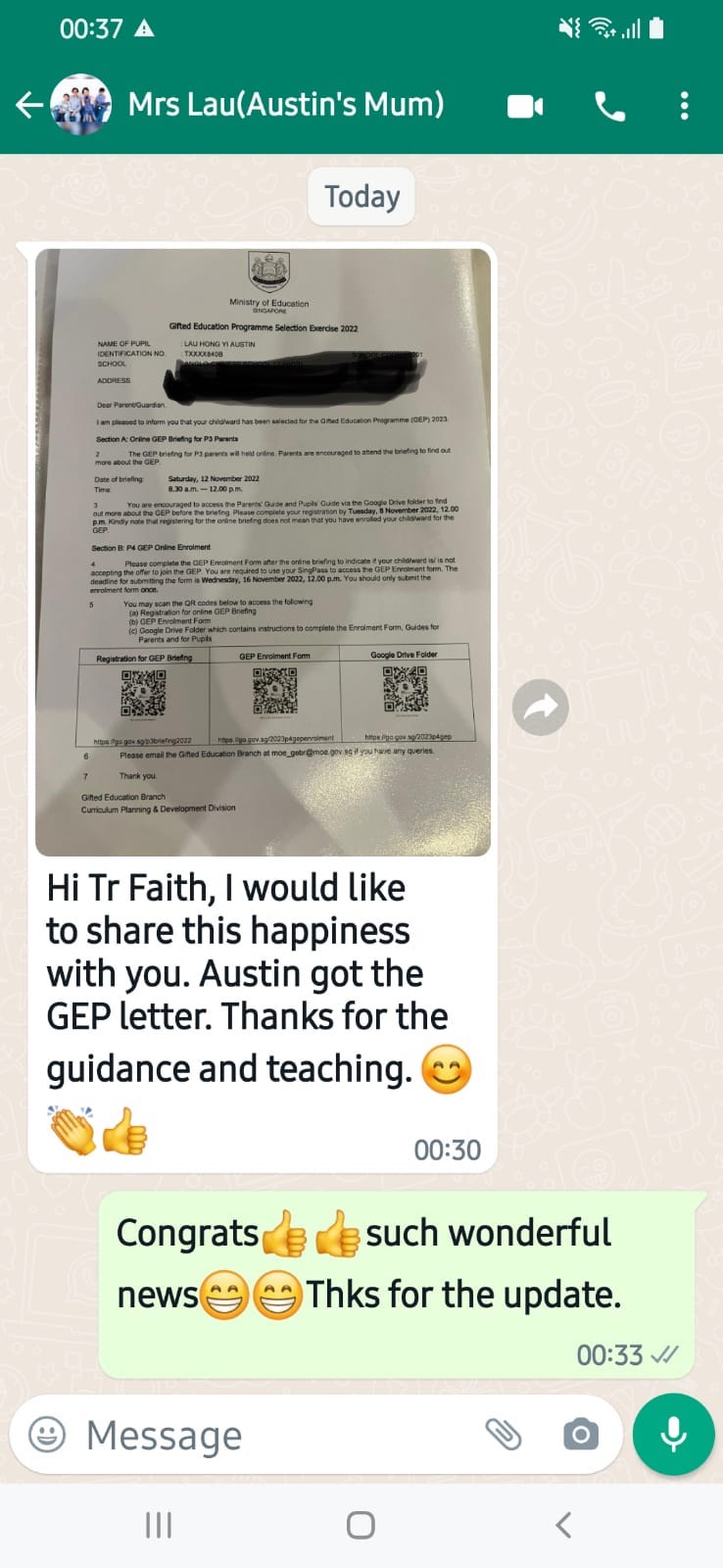Attach a file with the paperclip
723x1568 pixels.
(504, 1435)
